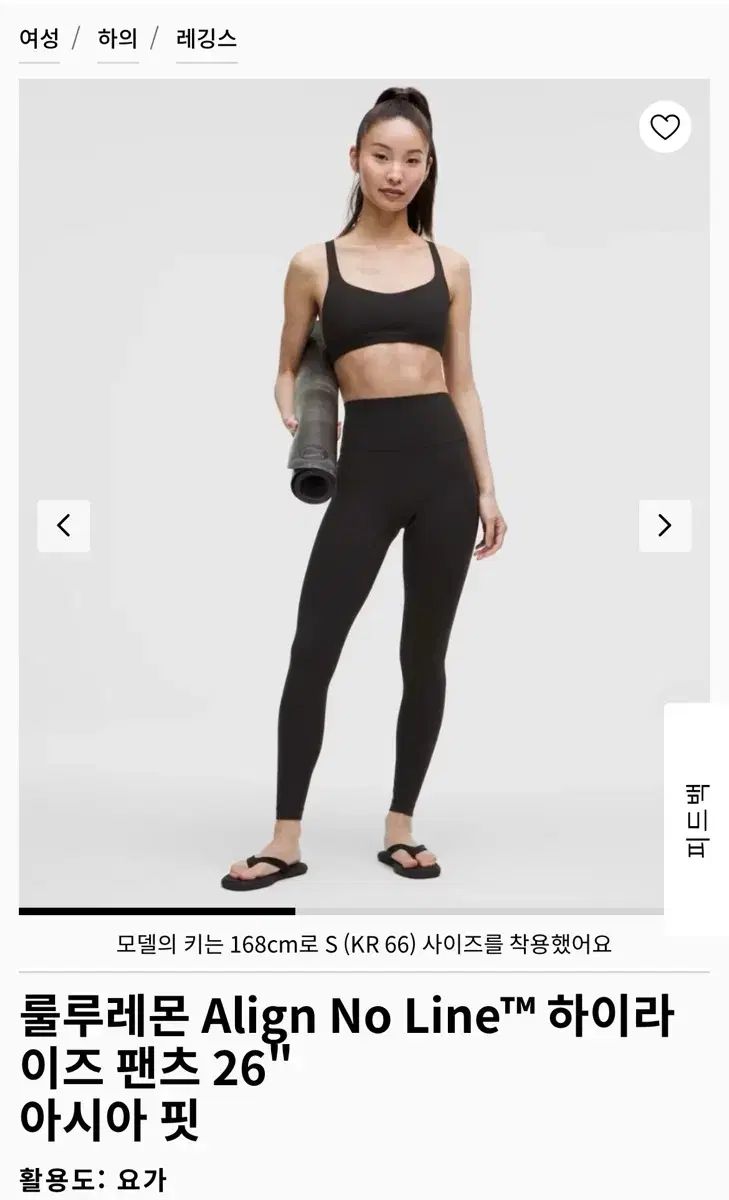729x1200 pixels.
Task: Open the 피드백 feedback side tab
Action: point(697,821)
